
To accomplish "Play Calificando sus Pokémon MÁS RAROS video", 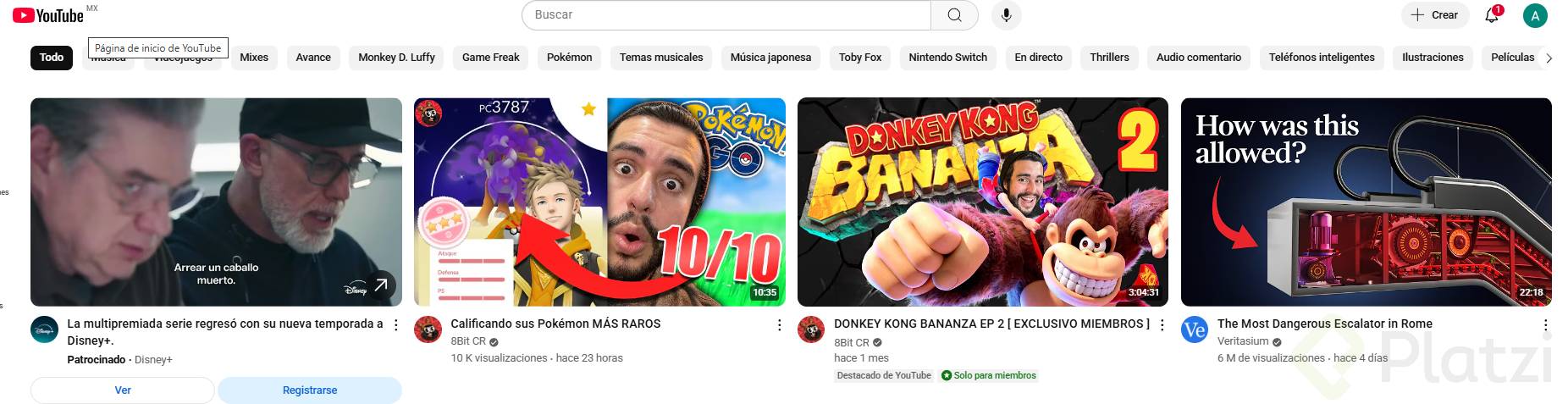I will pyautogui.click(x=599, y=202).
